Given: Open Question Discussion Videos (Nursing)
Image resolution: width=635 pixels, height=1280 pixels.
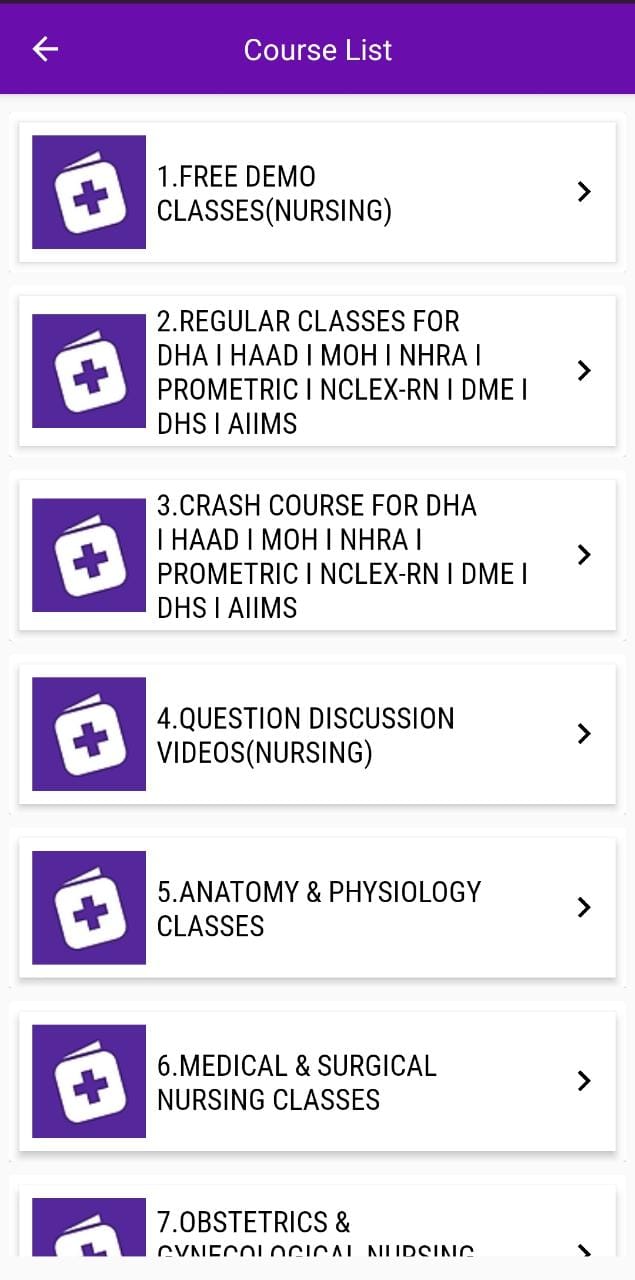Looking at the screenshot, I should pyautogui.click(x=317, y=734).
